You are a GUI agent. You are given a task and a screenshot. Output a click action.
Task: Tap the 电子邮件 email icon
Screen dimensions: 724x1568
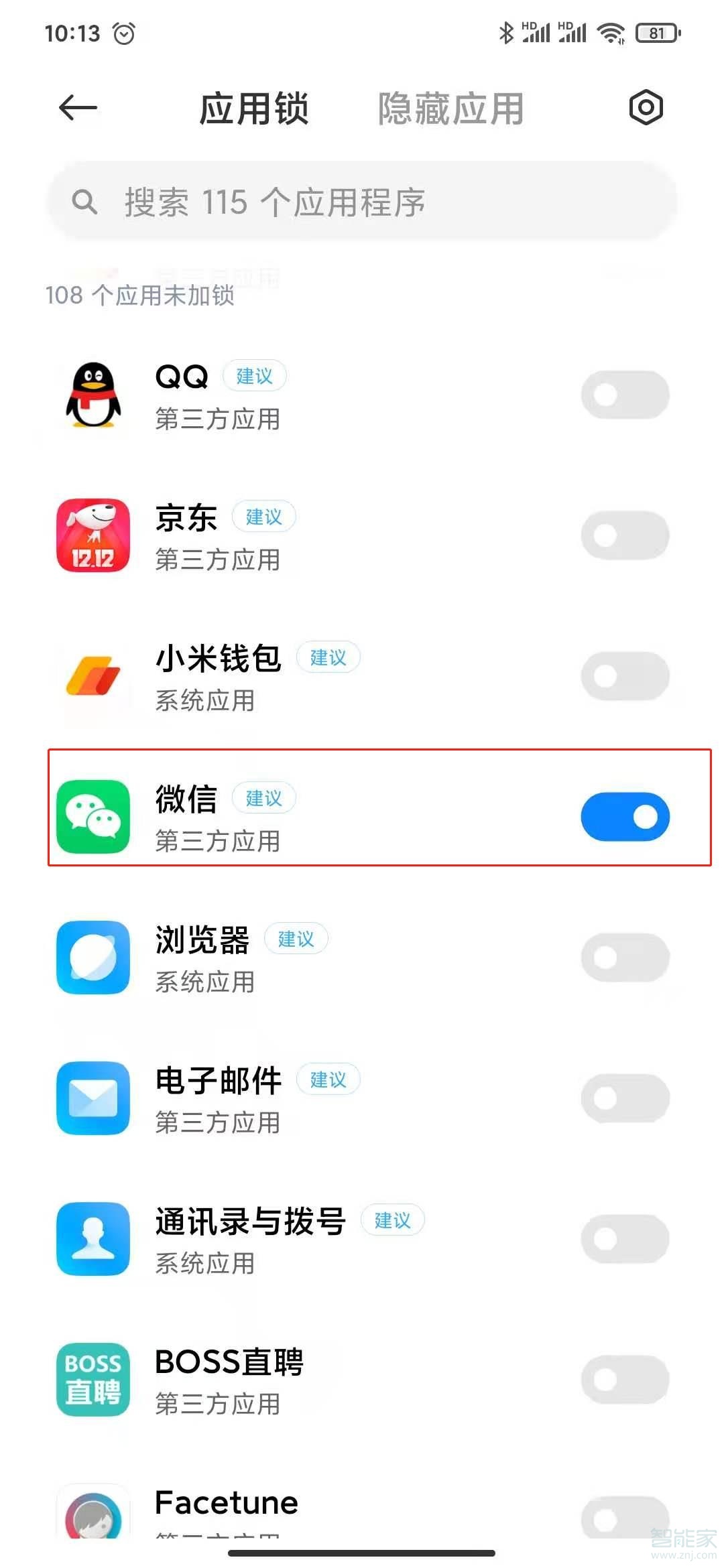tap(93, 1099)
